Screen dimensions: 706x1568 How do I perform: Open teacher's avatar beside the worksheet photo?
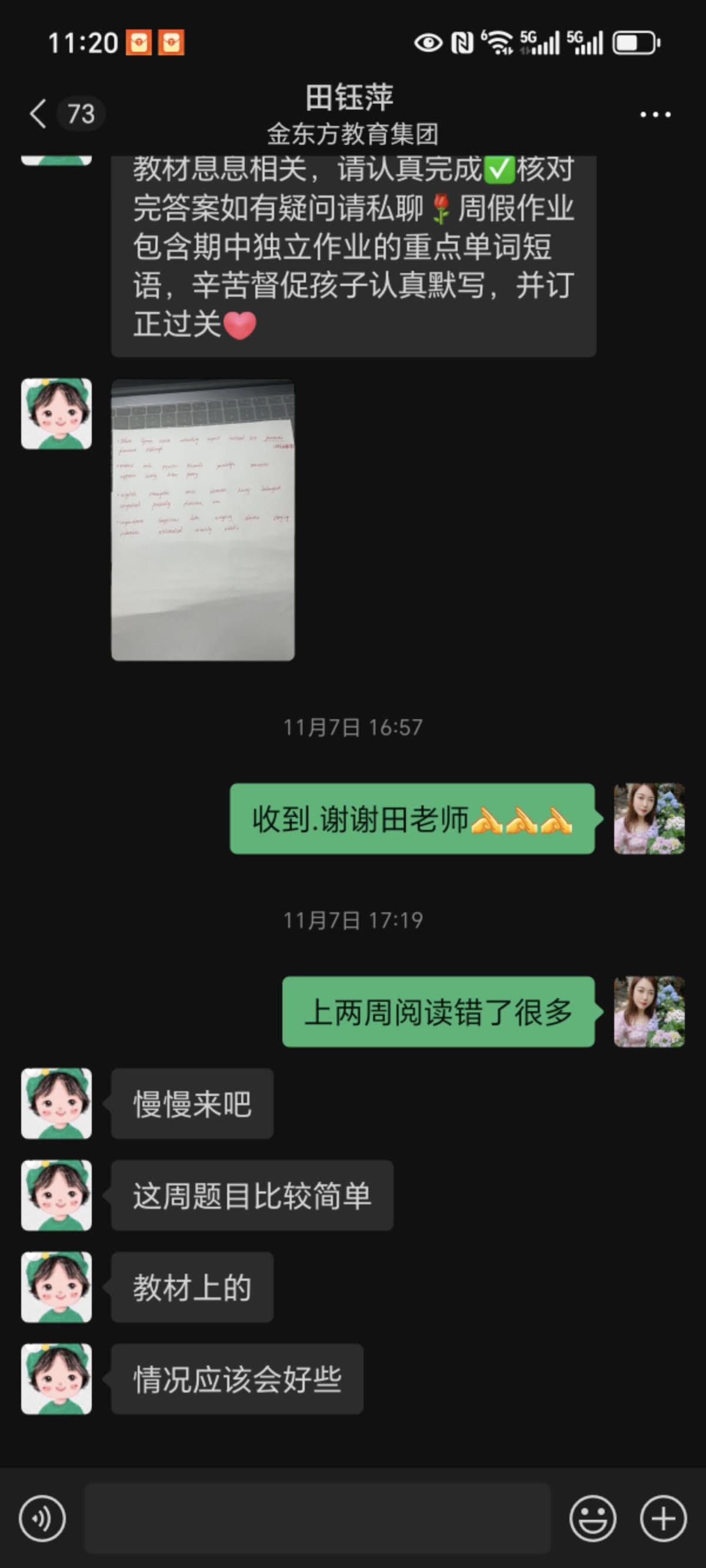[56, 414]
